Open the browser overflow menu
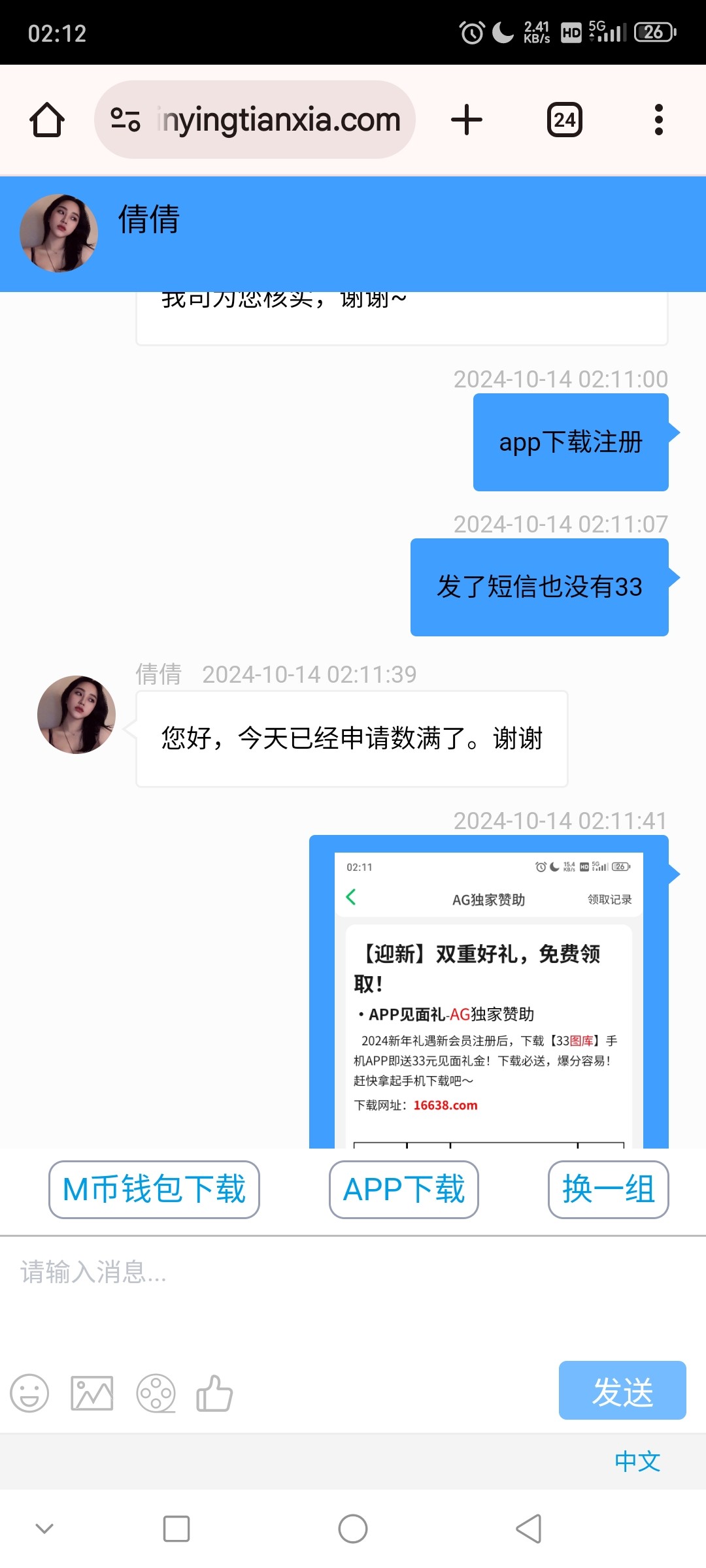 click(658, 120)
